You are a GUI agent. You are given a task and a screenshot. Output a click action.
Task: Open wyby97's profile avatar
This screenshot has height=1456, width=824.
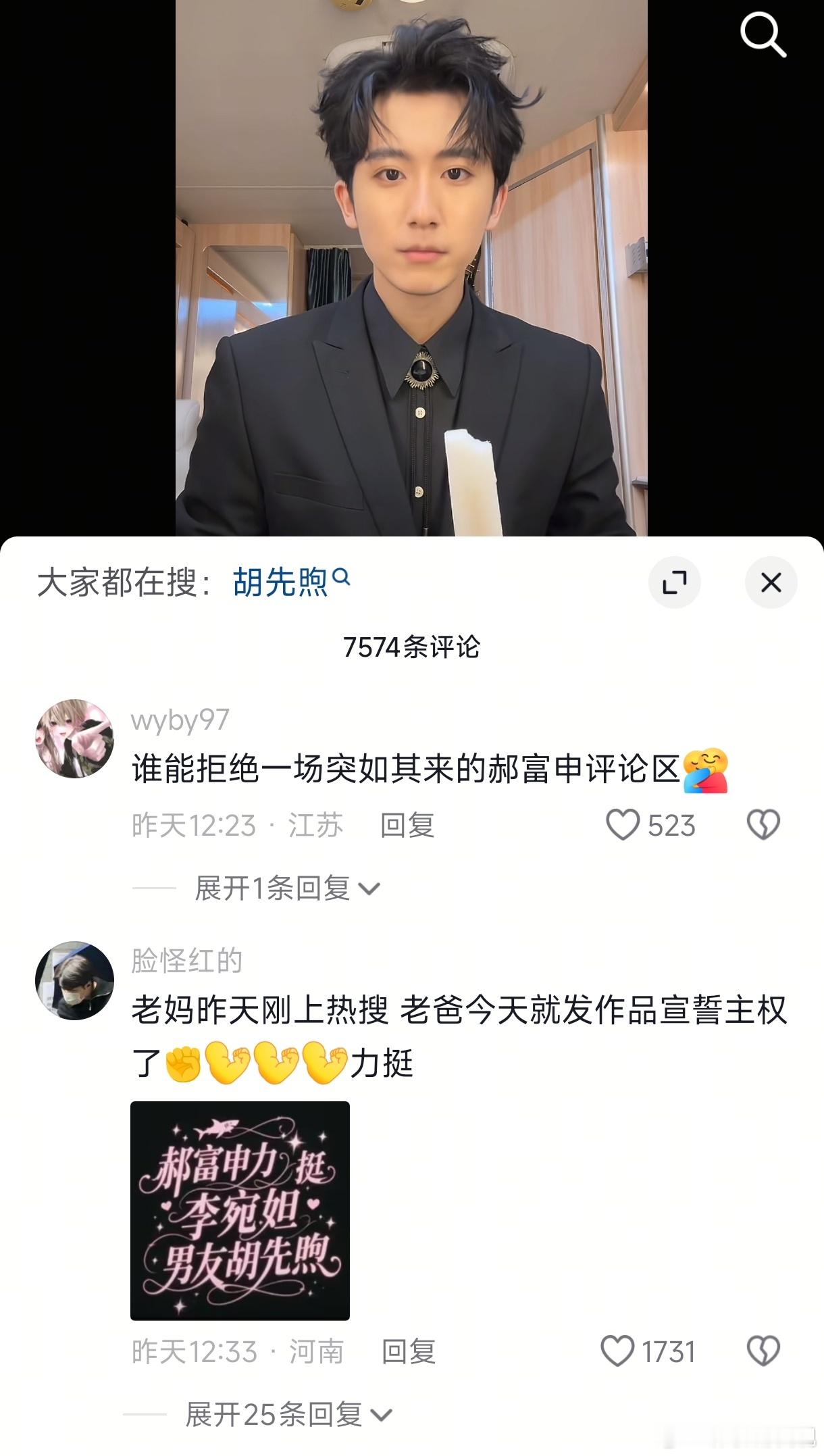[74, 738]
